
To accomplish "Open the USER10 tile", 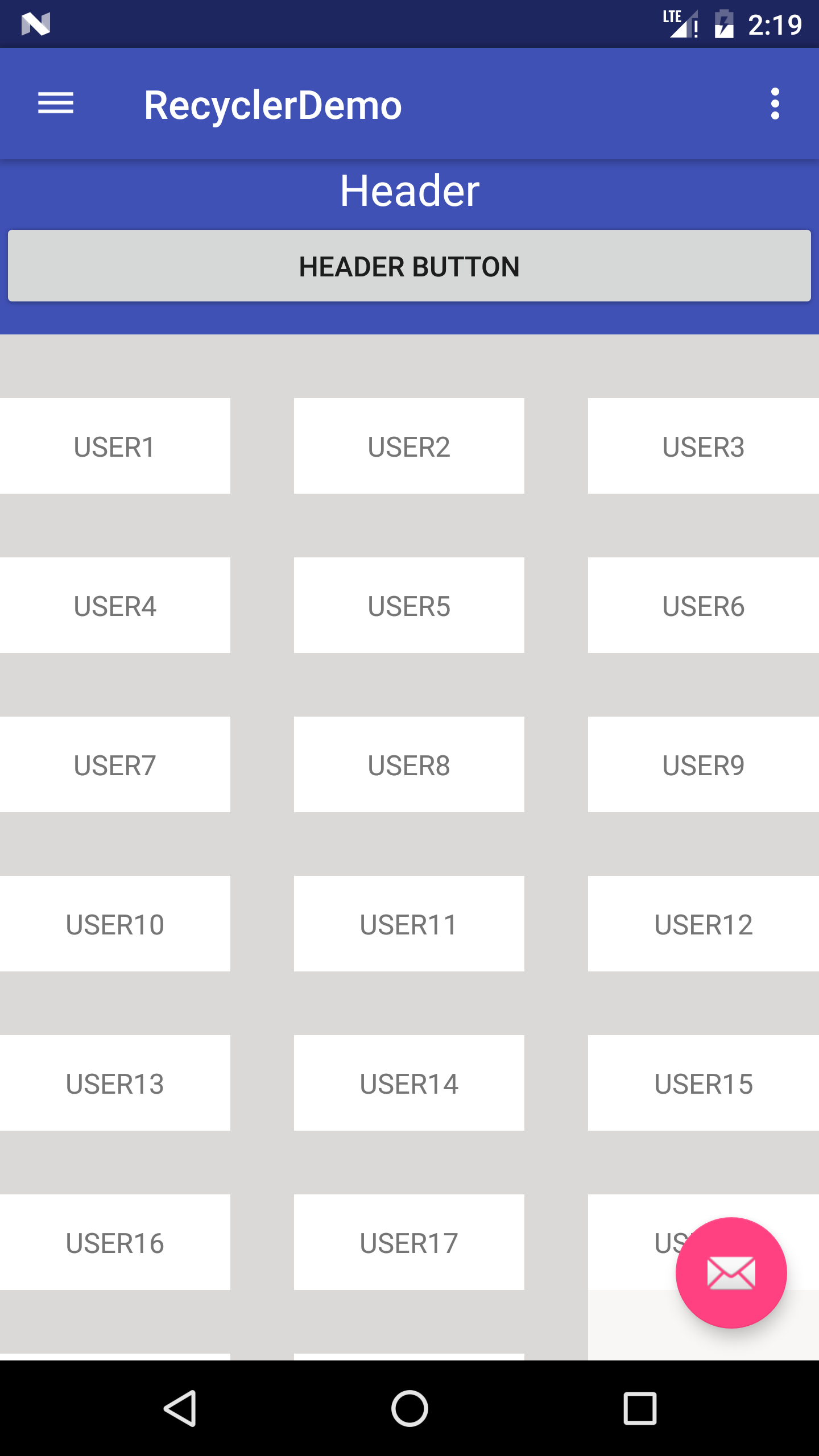I will pos(115,924).
